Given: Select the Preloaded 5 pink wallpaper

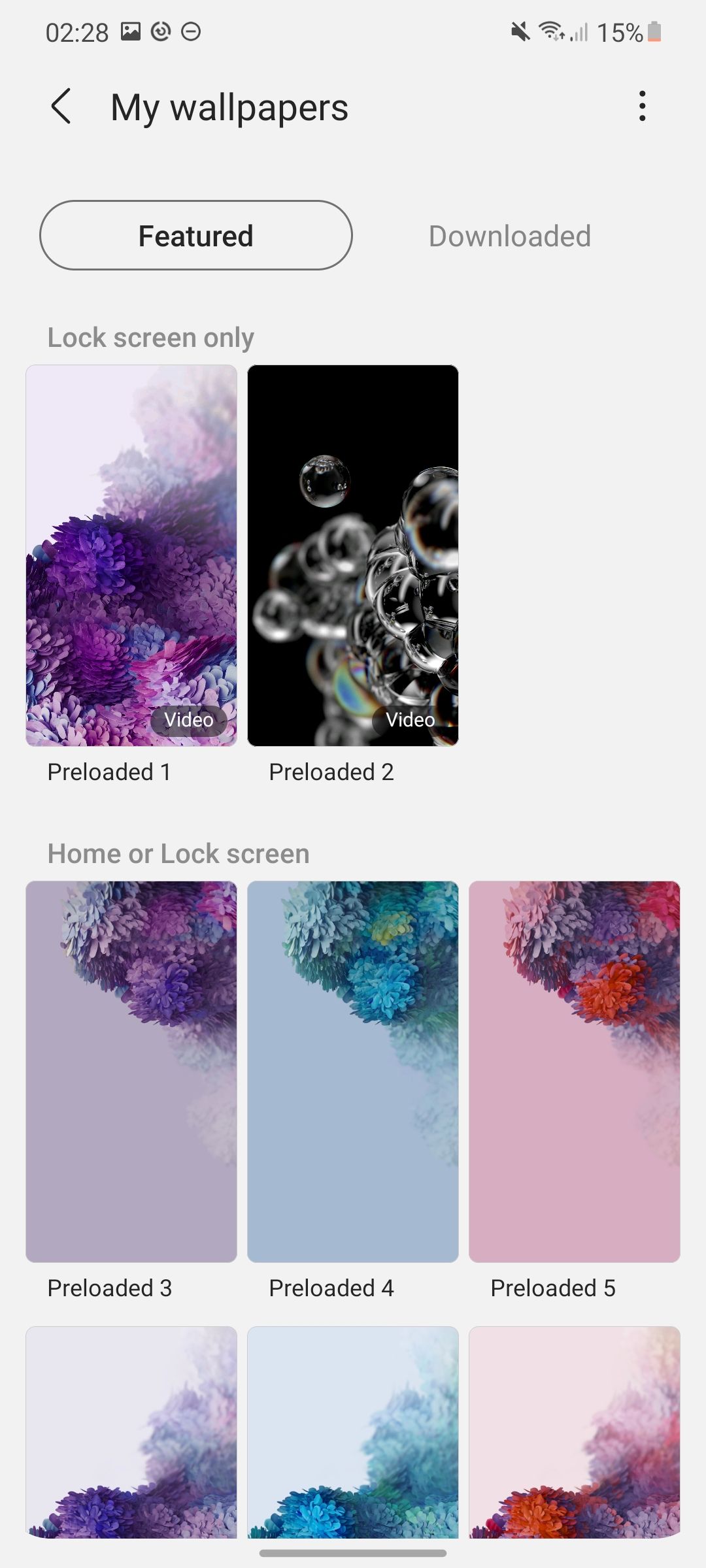Looking at the screenshot, I should click(x=575, y=1071).
